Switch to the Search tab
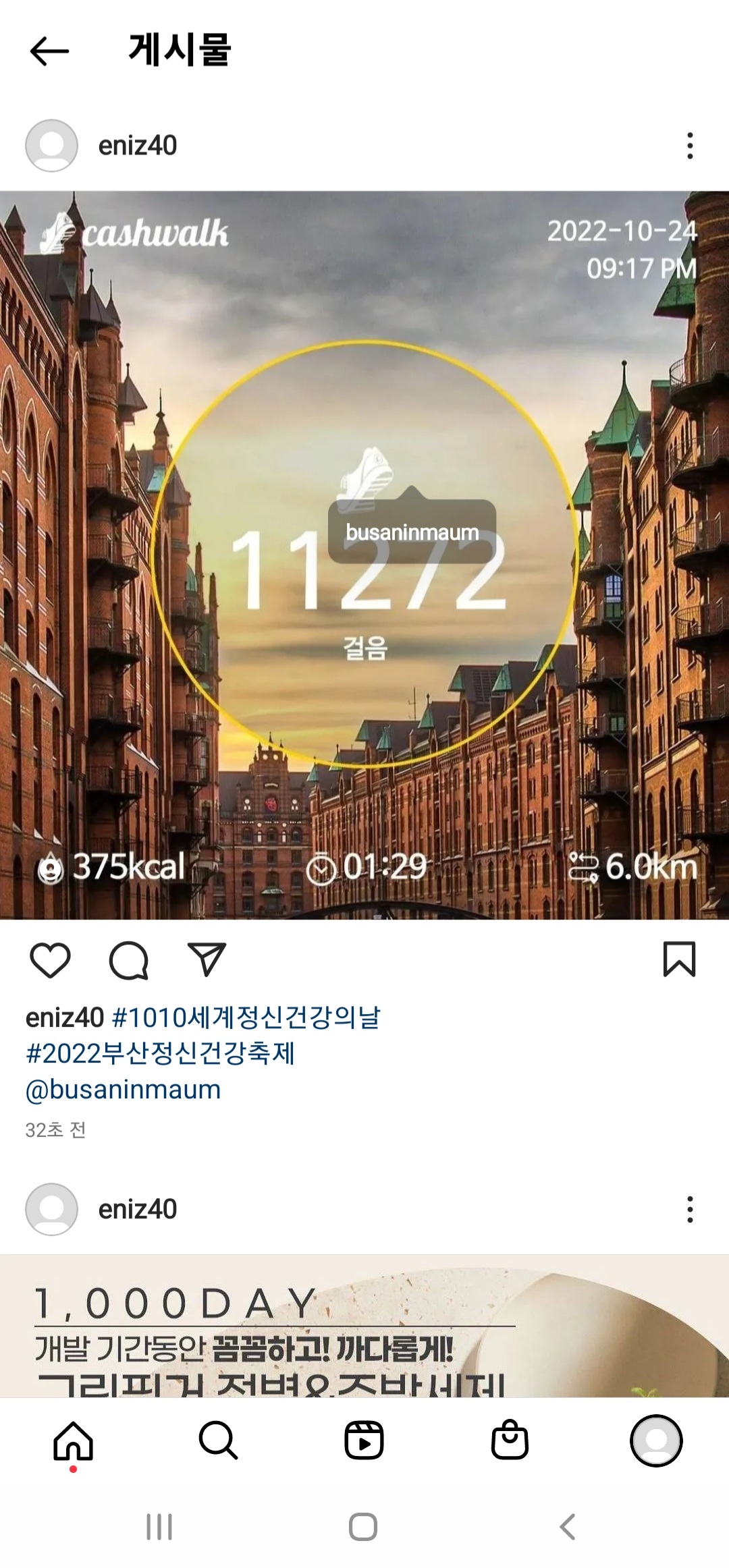The width and height of the screenshot is (729, 1568). [x=218, y=1440]
